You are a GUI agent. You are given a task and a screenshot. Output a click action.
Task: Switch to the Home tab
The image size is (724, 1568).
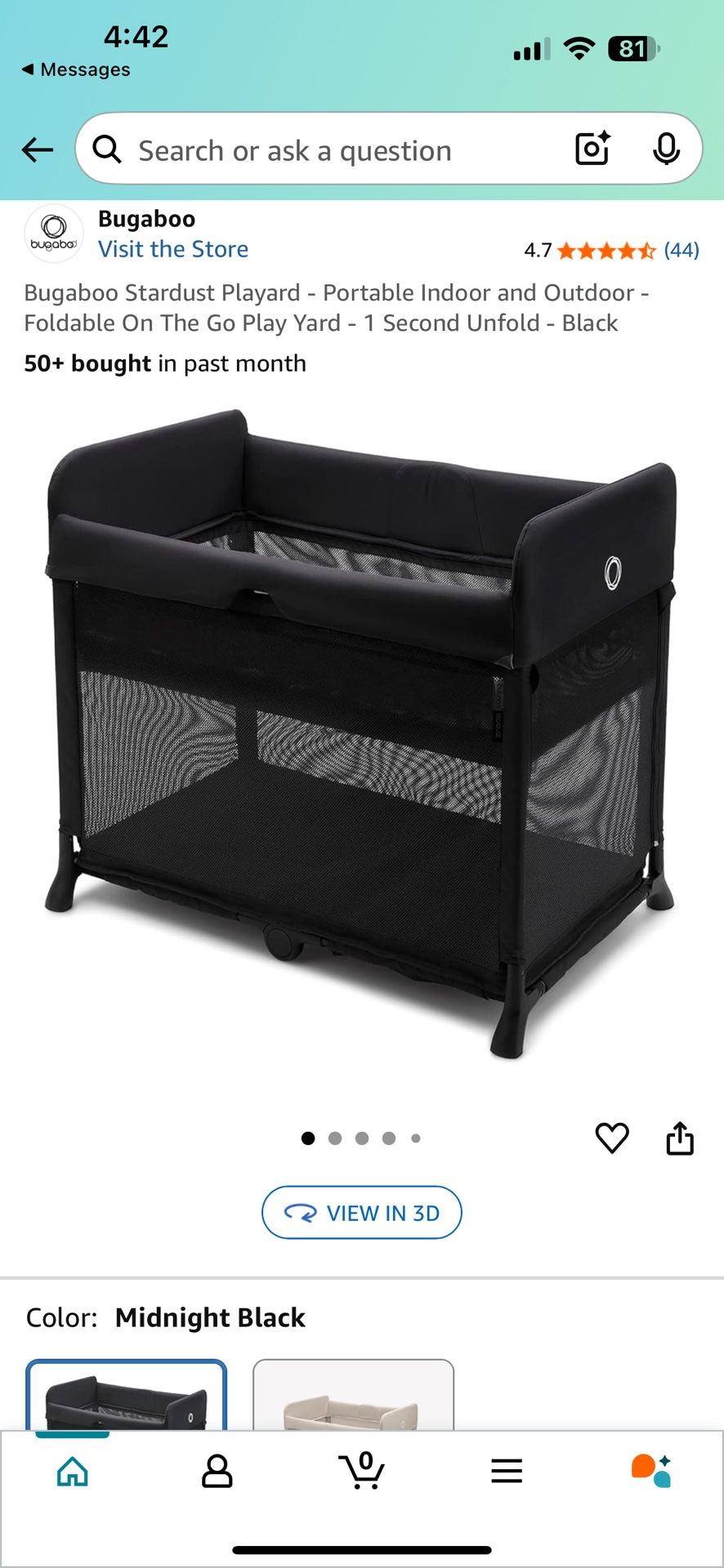tap(73, 1471)
